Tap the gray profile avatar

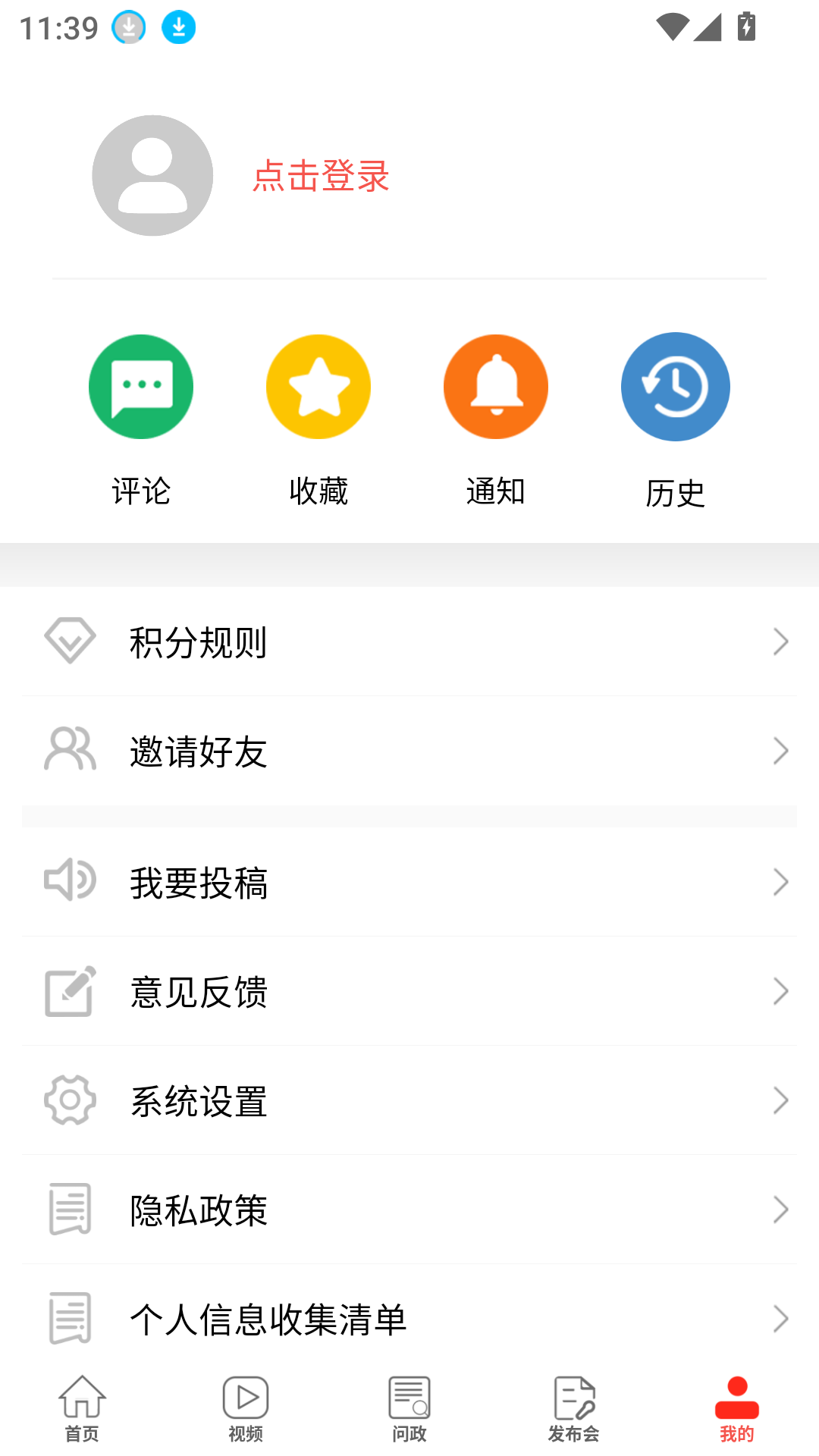click(152, 176)
